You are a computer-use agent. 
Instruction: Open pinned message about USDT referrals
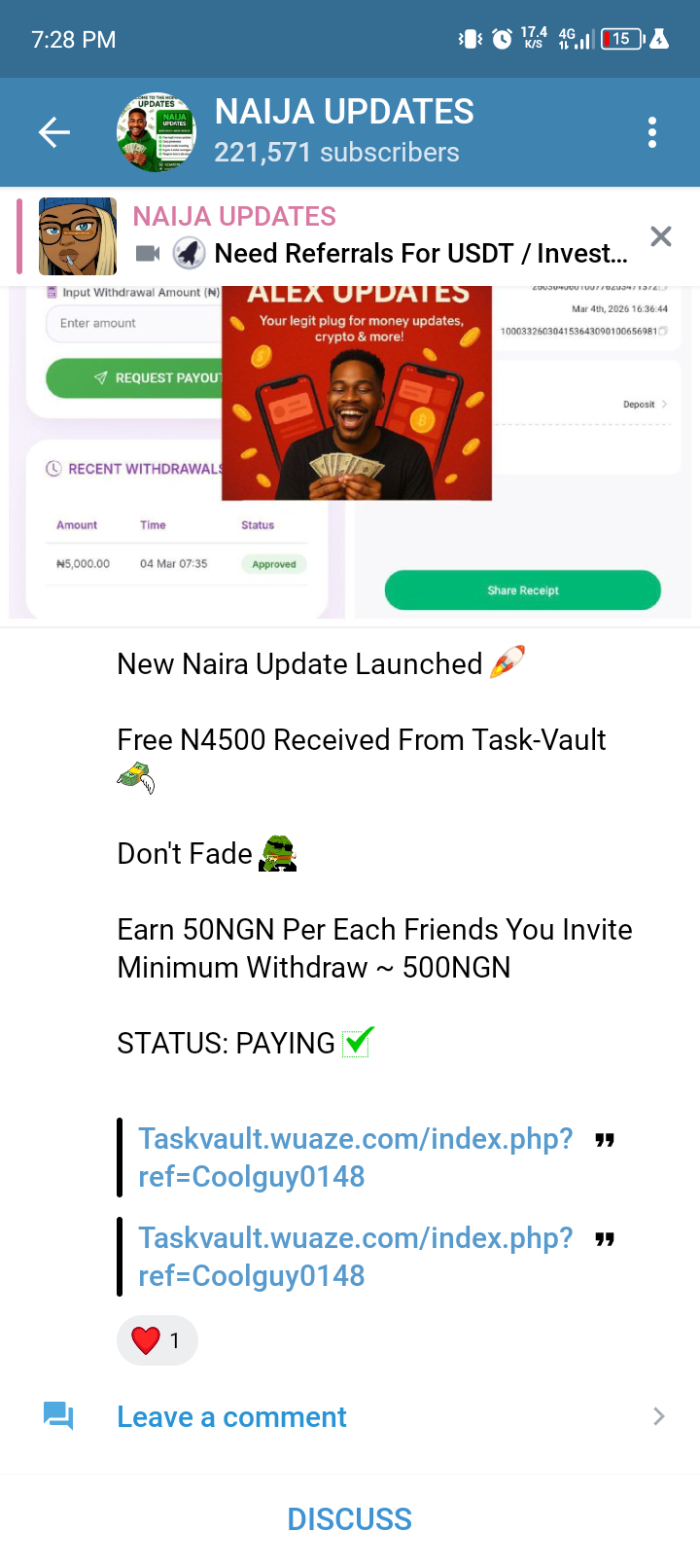pyautogui.click(x=379, y=236)
